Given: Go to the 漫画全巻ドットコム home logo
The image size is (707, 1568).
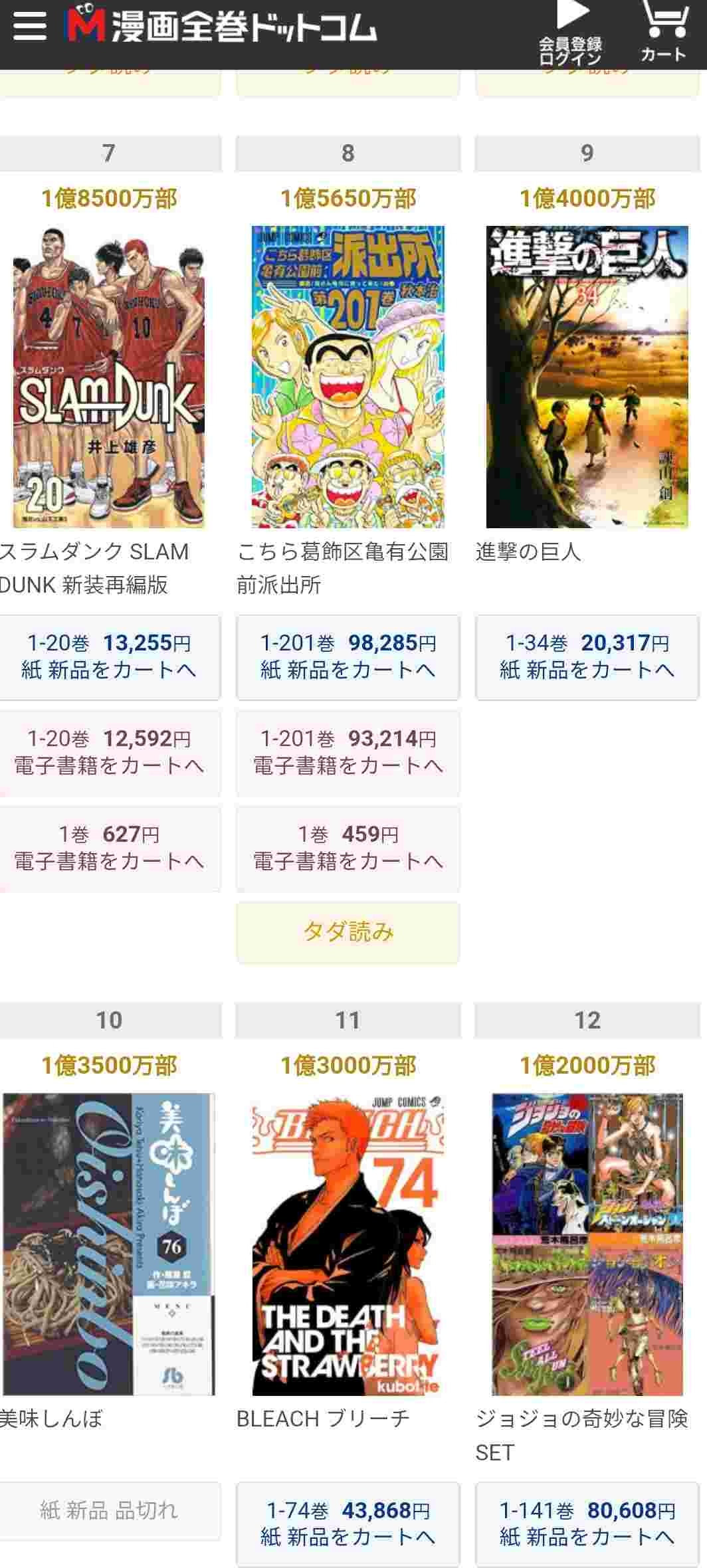Looking at the screenshot, I should [221, 28].
